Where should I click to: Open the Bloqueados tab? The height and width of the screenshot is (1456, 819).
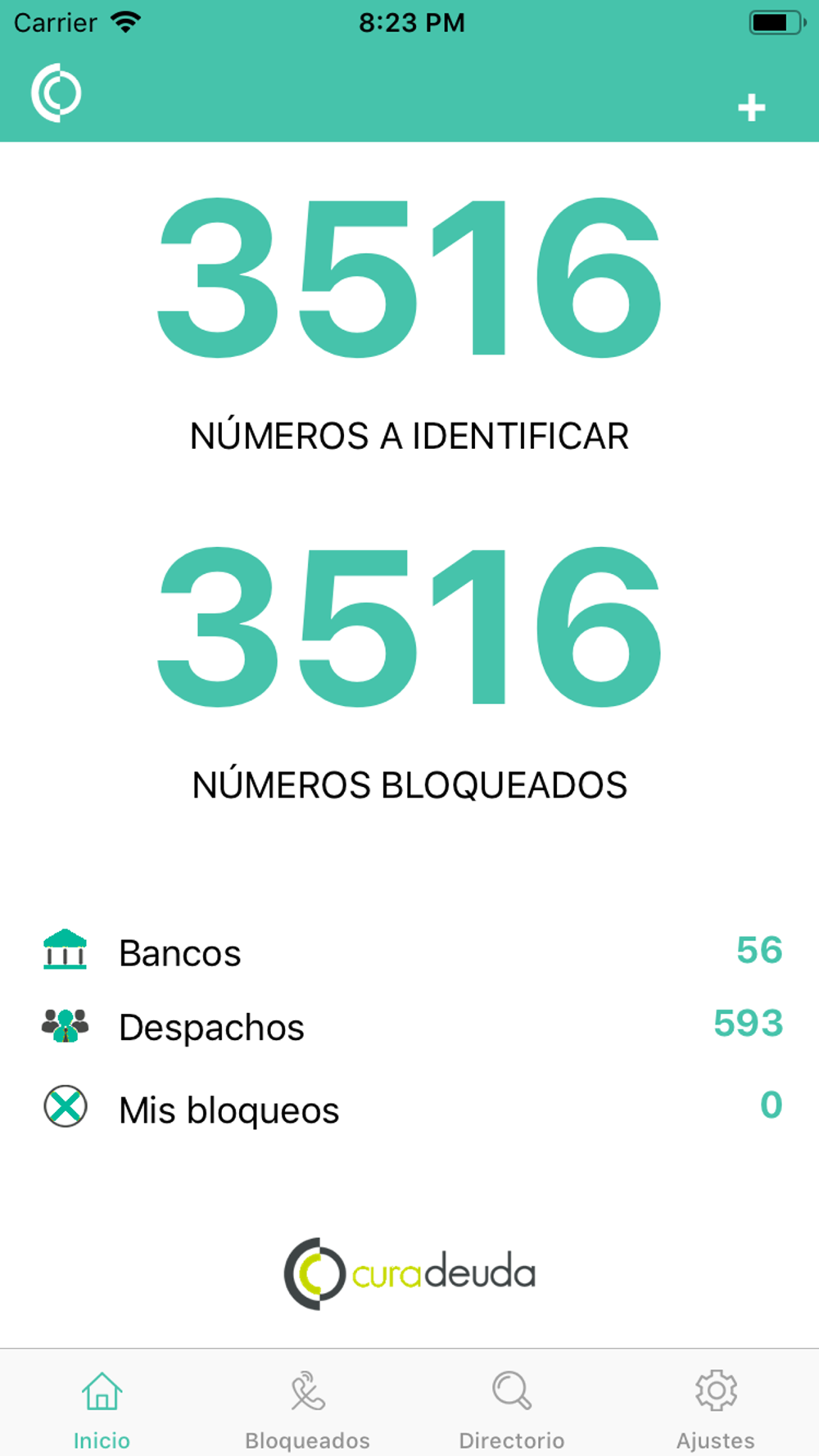click(x=307, y=1409)
